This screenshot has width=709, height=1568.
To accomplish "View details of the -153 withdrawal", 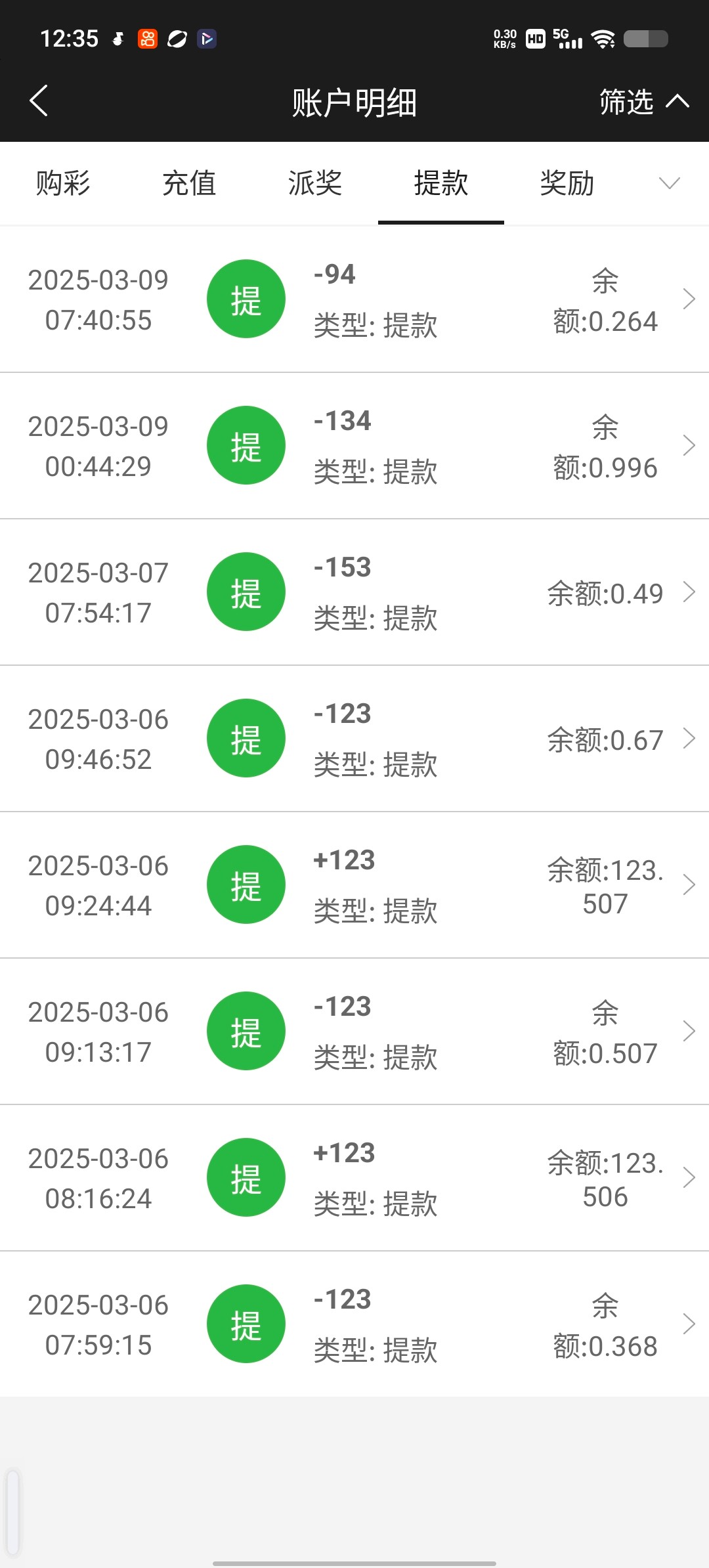I will [x=354, y=592].
